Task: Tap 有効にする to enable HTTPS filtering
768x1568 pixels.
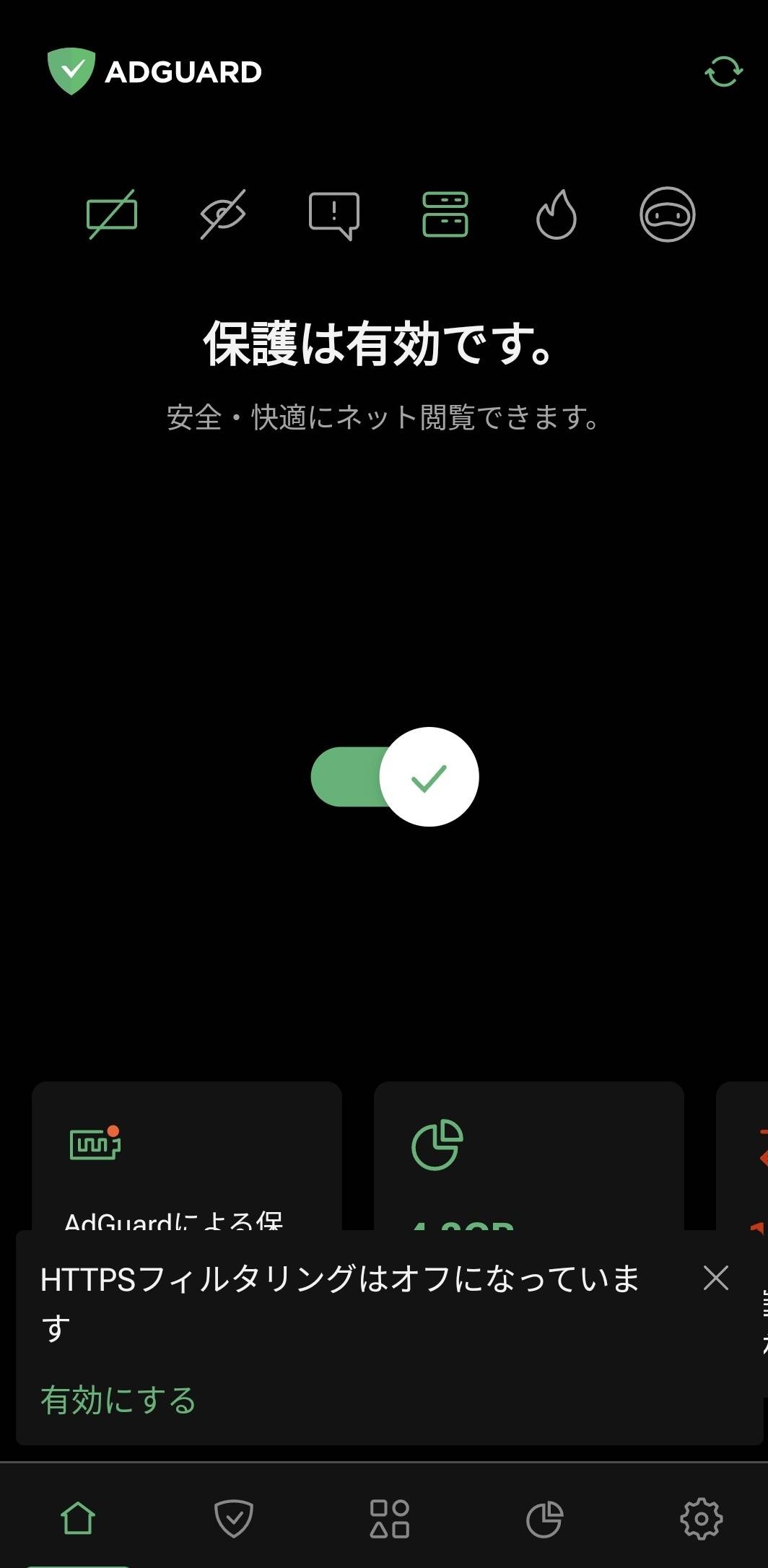Action: pyautogui.click(x=118, y=1401)
